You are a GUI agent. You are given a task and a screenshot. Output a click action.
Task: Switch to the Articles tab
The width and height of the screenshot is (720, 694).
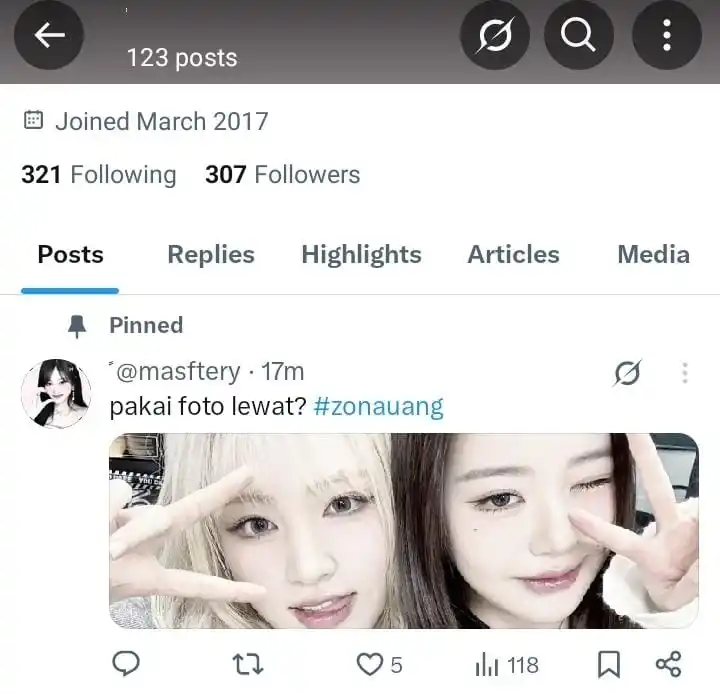(513, 255)
